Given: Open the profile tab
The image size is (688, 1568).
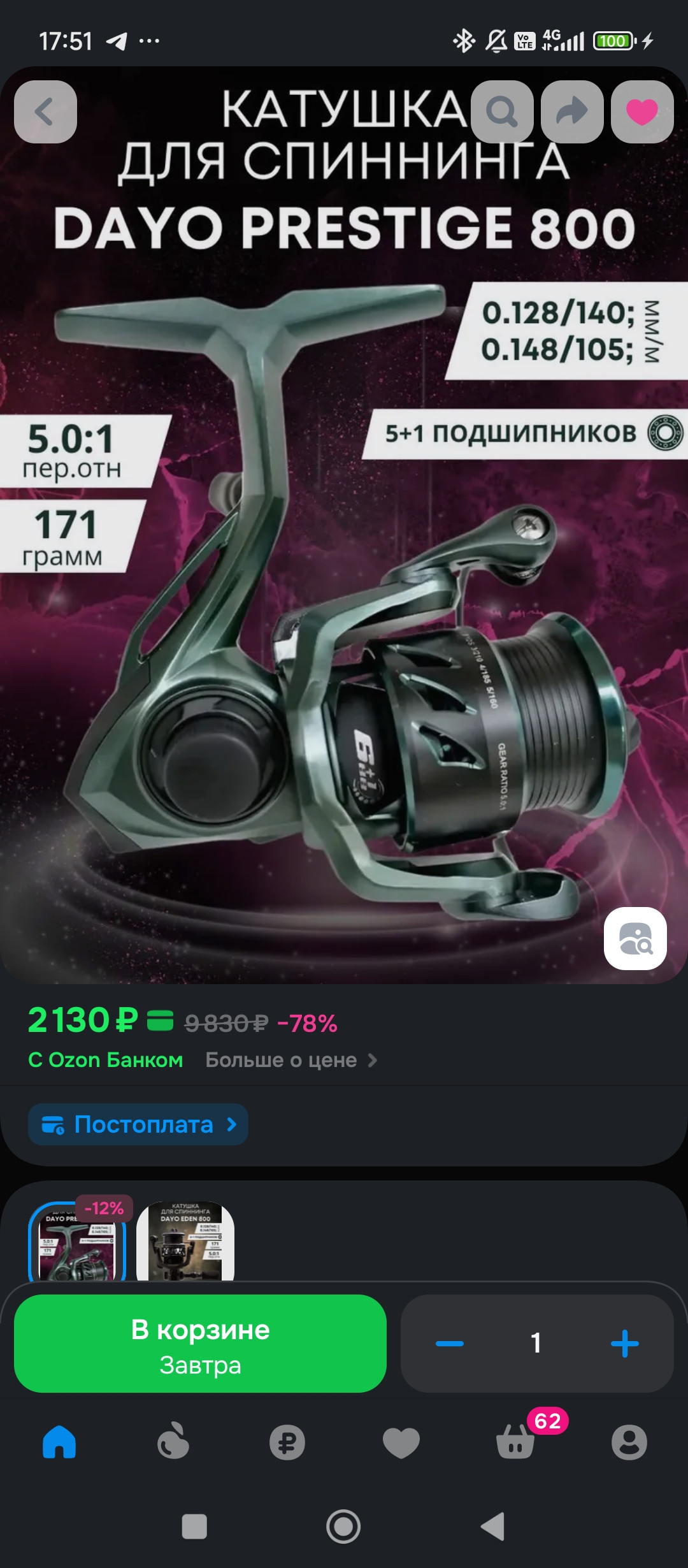Looking at the screenshot, I should (x=629, y=1442).
